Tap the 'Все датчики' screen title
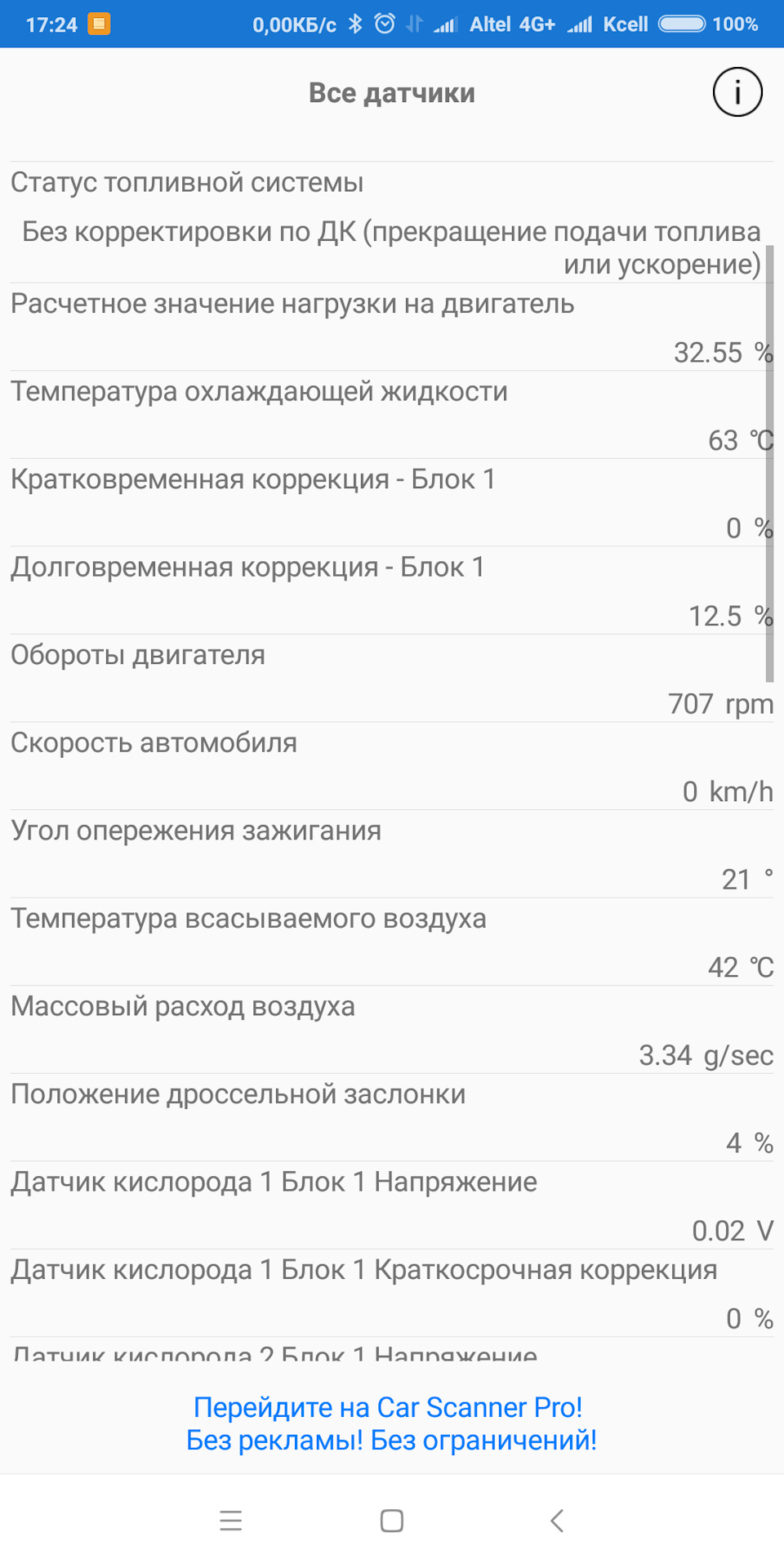 [x=392, y=91]
